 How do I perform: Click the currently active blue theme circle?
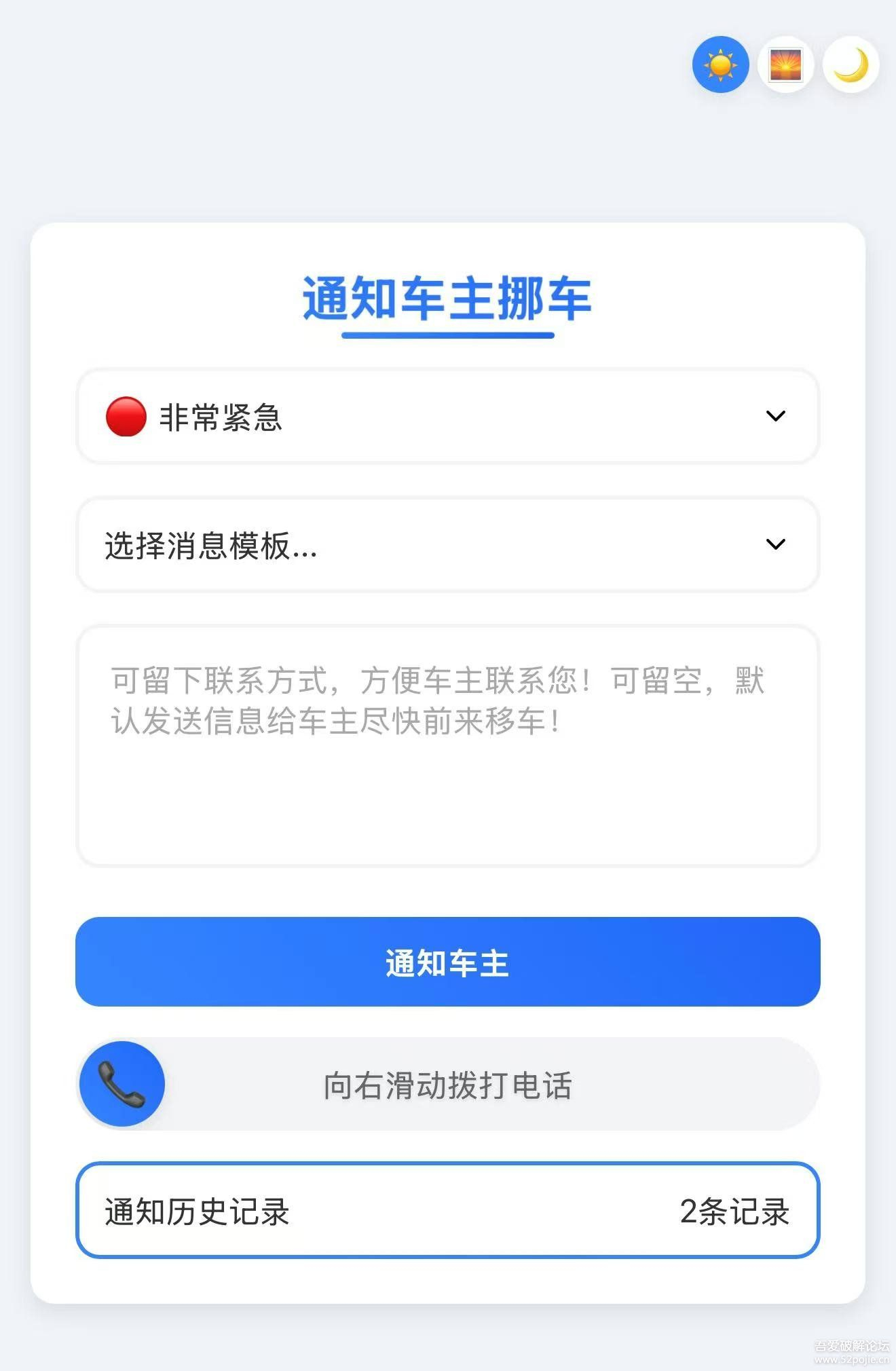coord(721,65)
